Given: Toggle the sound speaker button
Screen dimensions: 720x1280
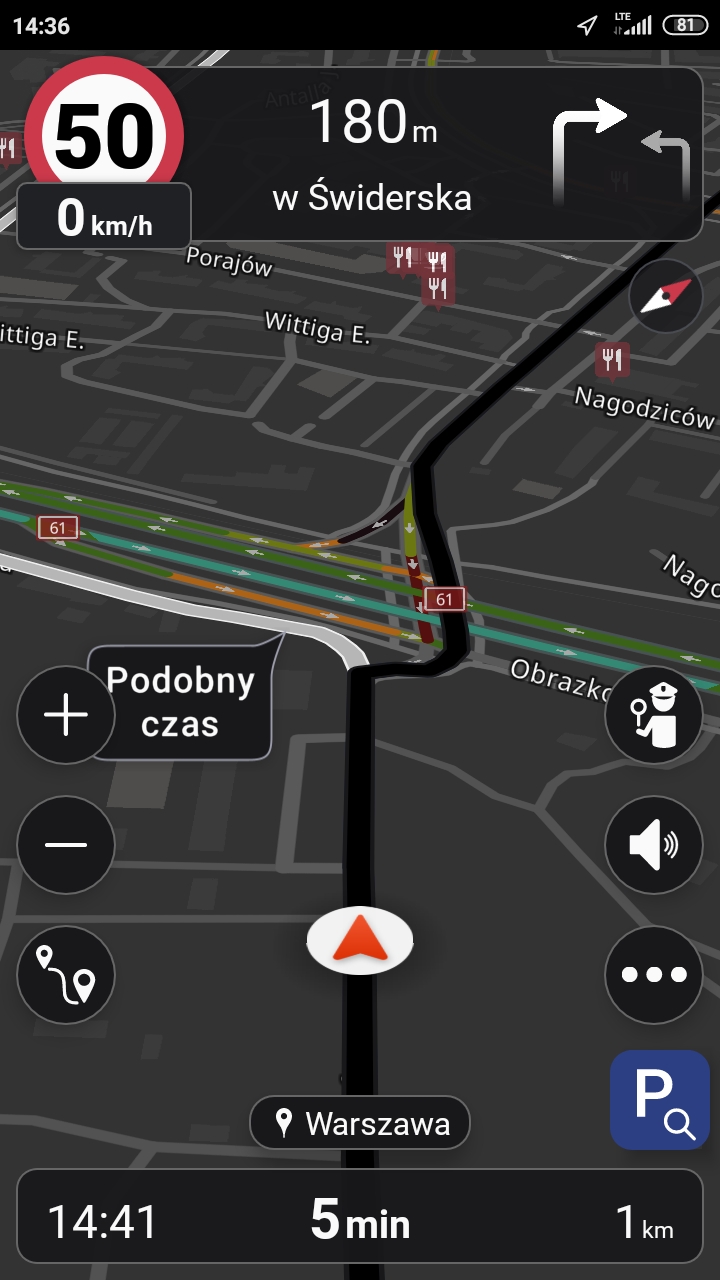Looking at the screenshot, I should pyautogui.click(x=654, y=845).
